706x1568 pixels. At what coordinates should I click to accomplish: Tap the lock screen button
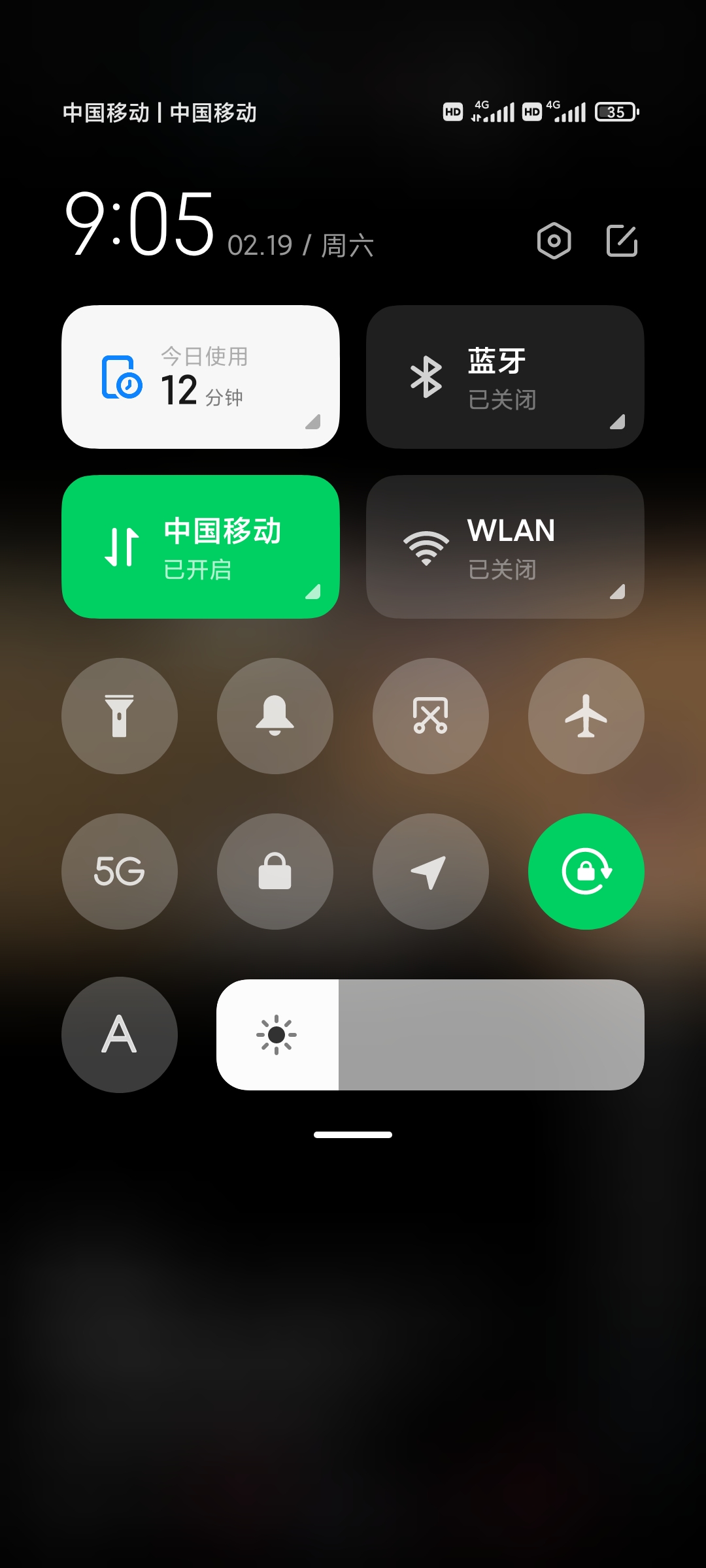point(275,872)
